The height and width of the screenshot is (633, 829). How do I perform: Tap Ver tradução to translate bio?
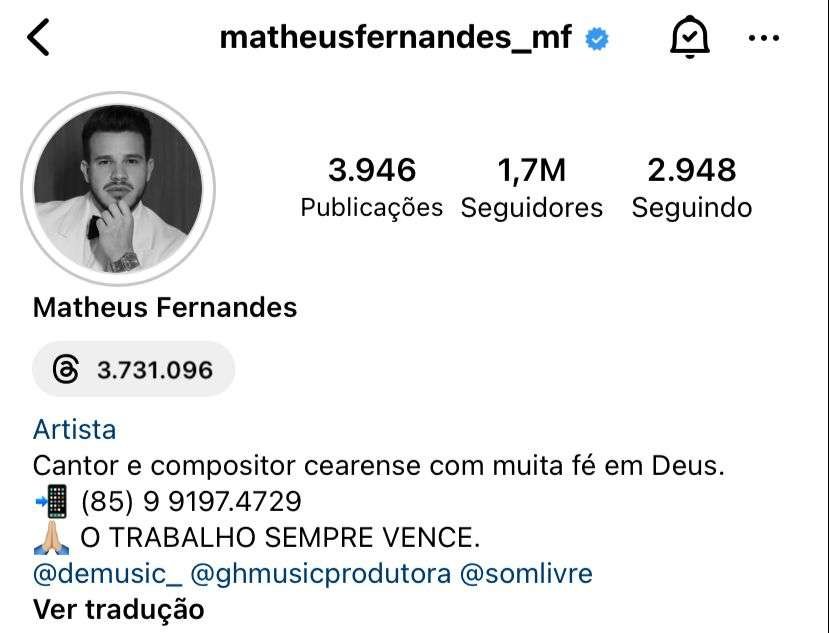point(118,609)
